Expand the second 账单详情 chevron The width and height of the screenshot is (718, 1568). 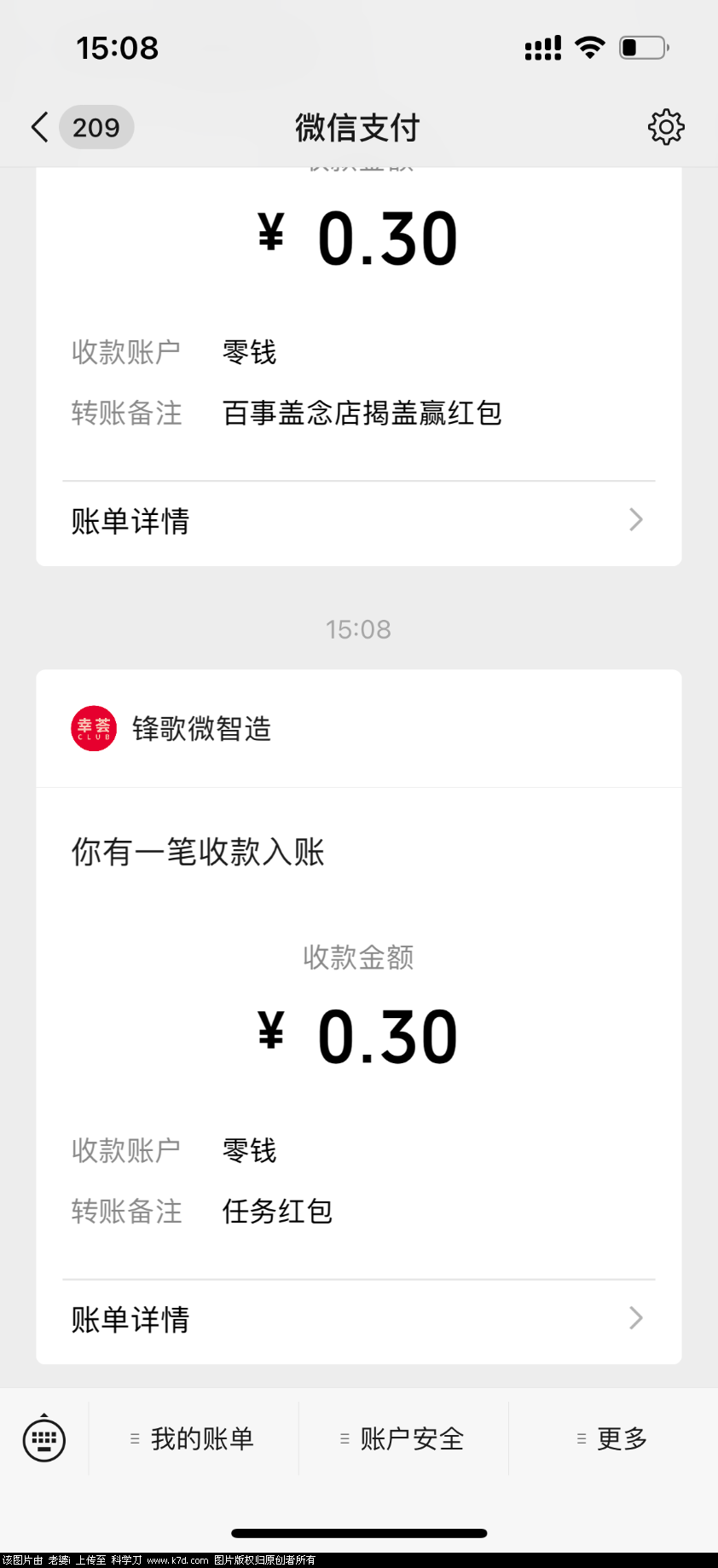[x=634, y=1318]
